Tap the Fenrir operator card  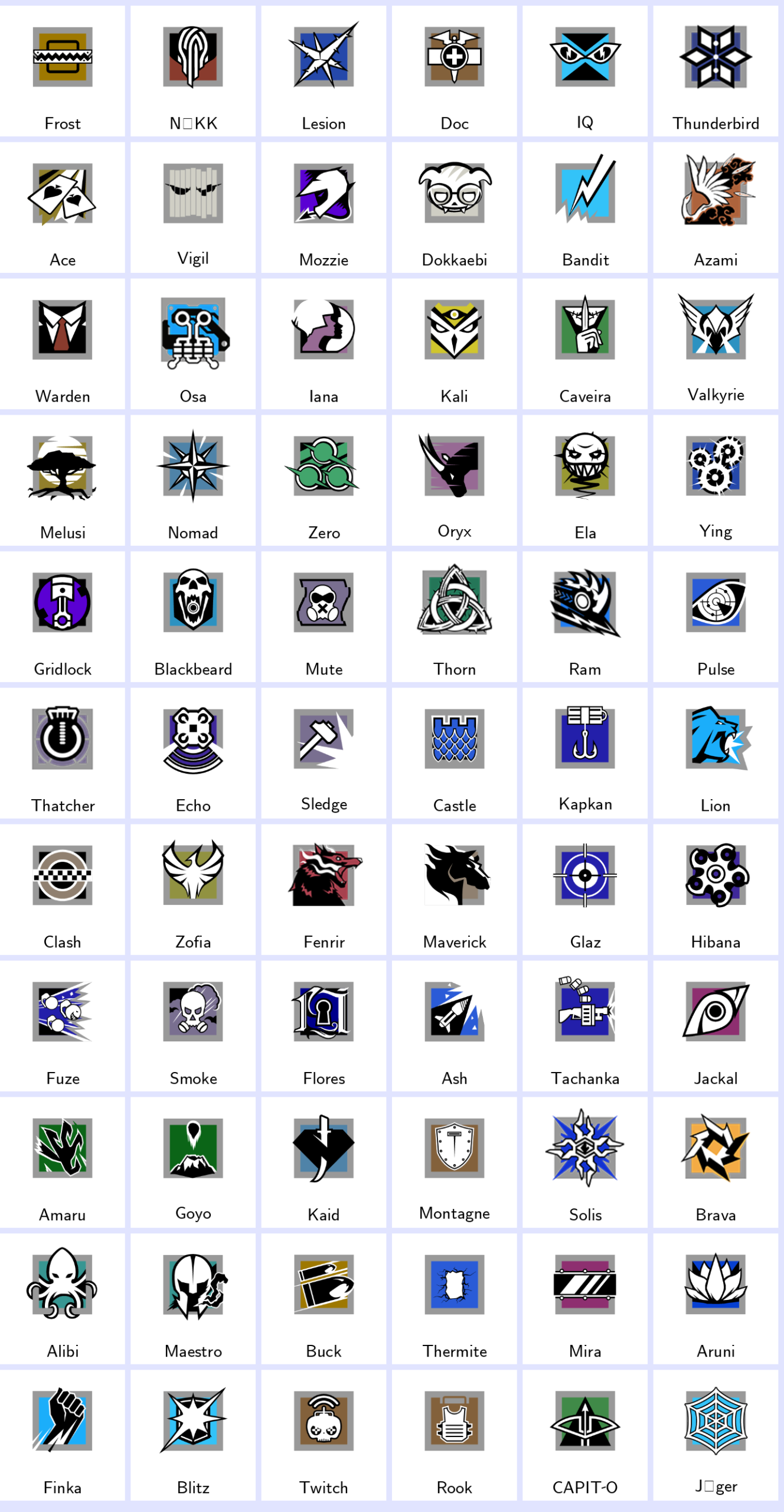(x=324, y=890)
